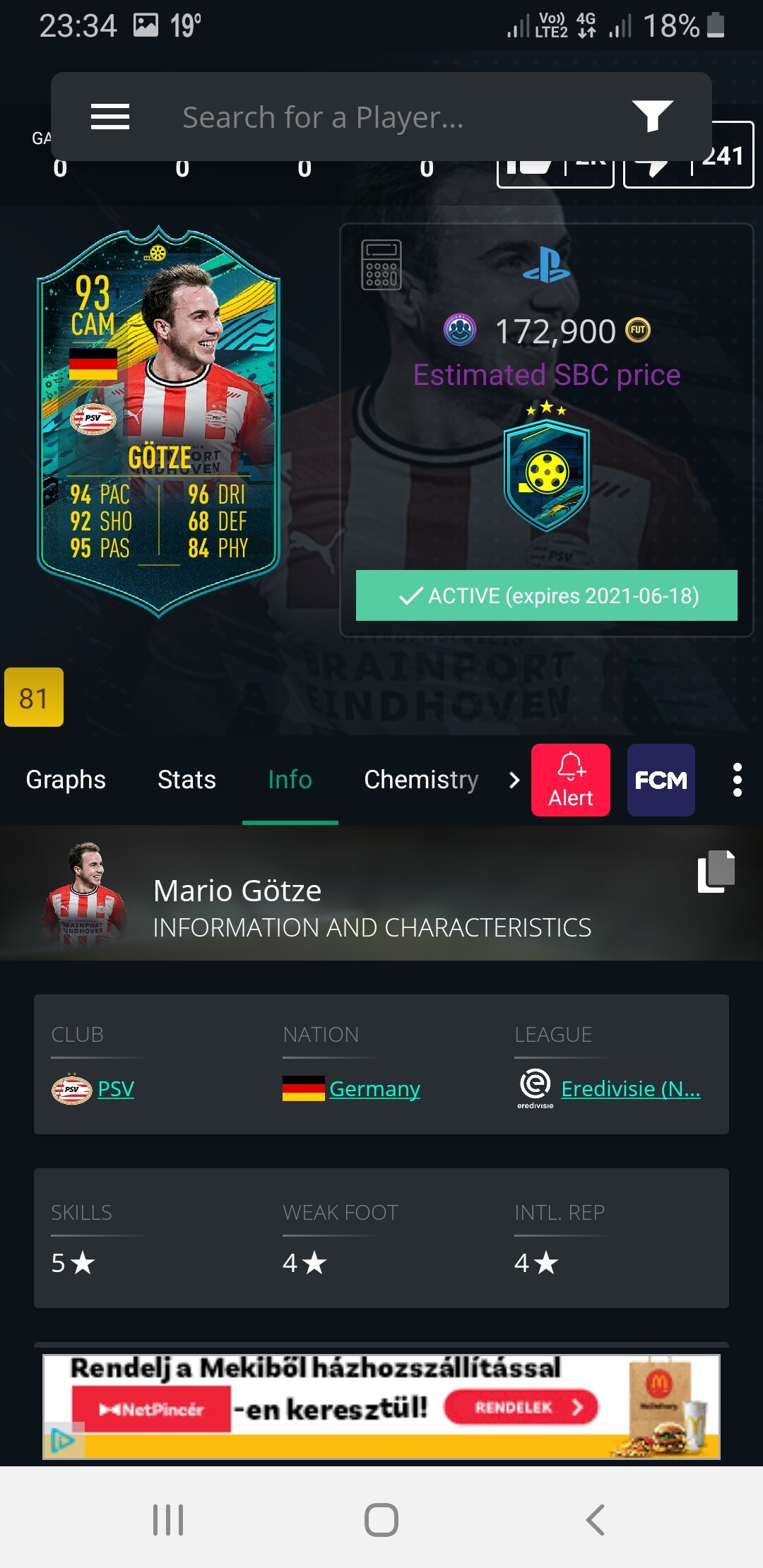The height and width of the screenshot is (1568, 763).
Task: Open the FCM button
Action: (x=661, y=780)
